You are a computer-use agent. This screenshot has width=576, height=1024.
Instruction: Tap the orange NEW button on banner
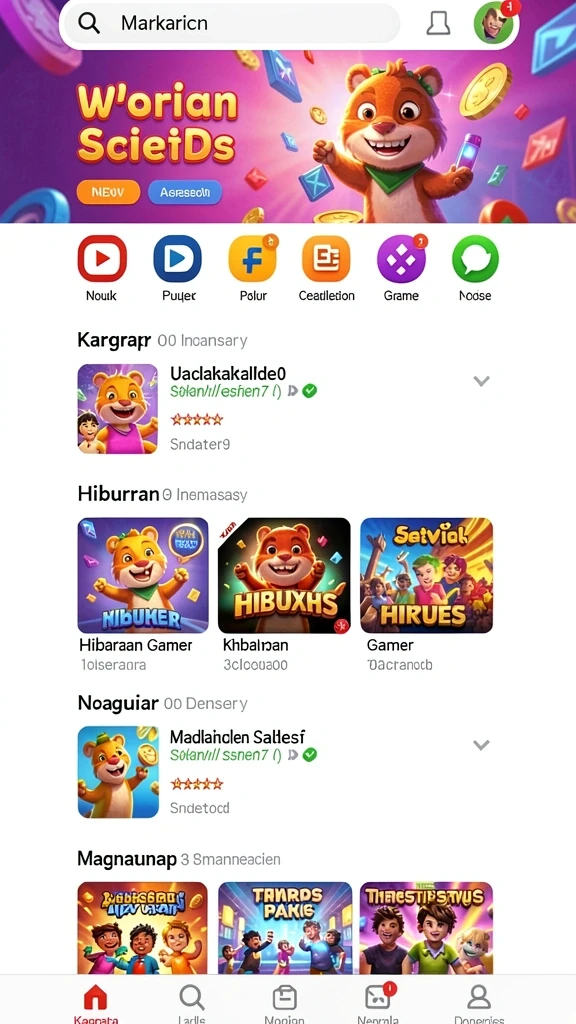pyautogui.click(x=108, y=192)
